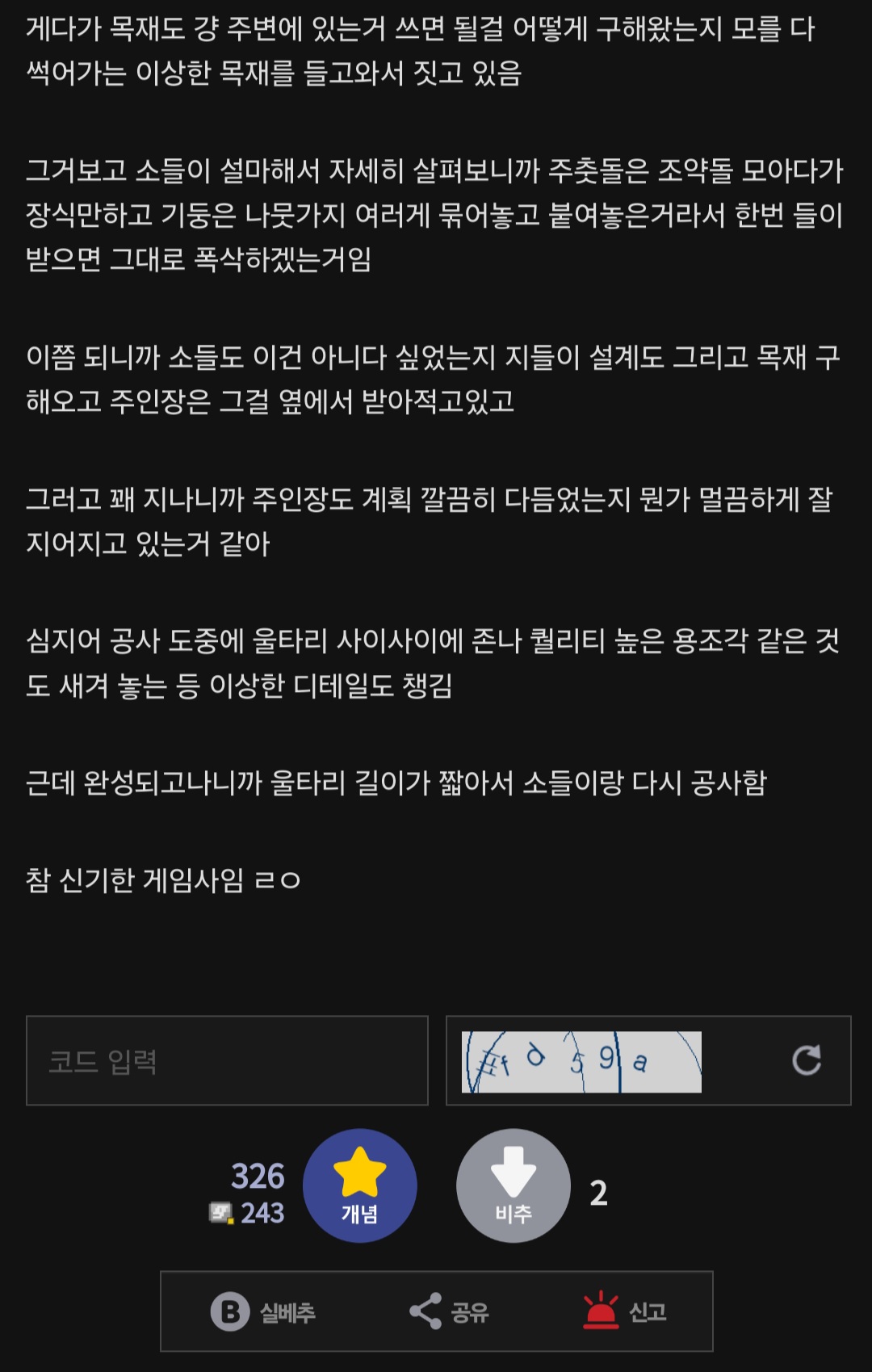872x1372 pixels.
Task: Recommend post for 실베추
Action: (x=263, y=1311)
